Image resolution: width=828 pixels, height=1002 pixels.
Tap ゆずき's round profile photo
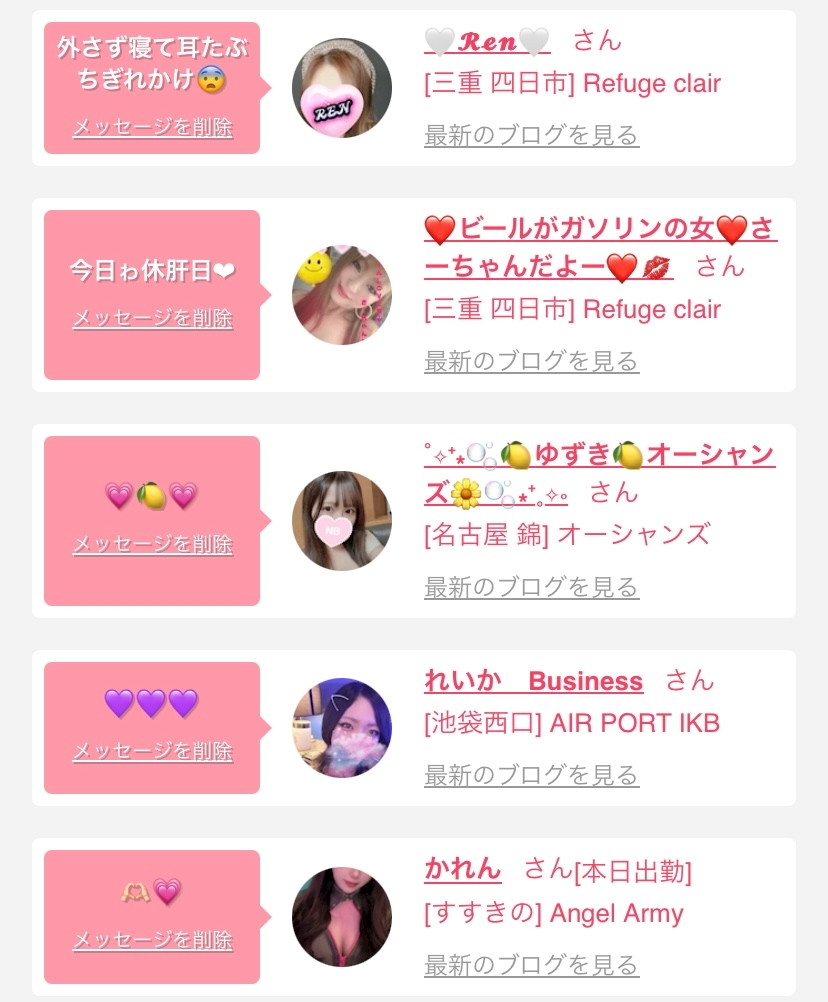[x=341, y=521]
